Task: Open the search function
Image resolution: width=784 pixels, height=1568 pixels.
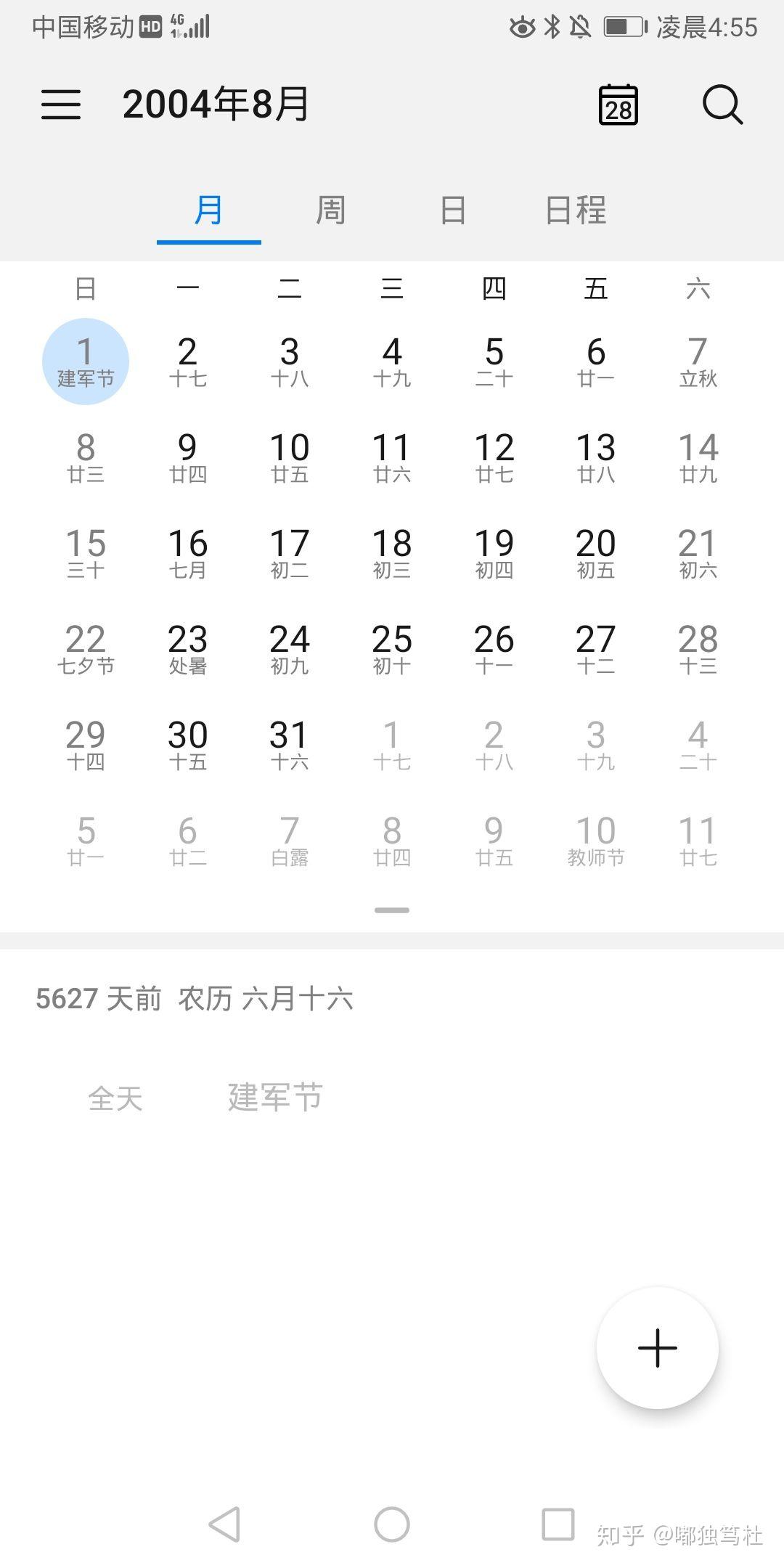Action: [x=722, y=105]
